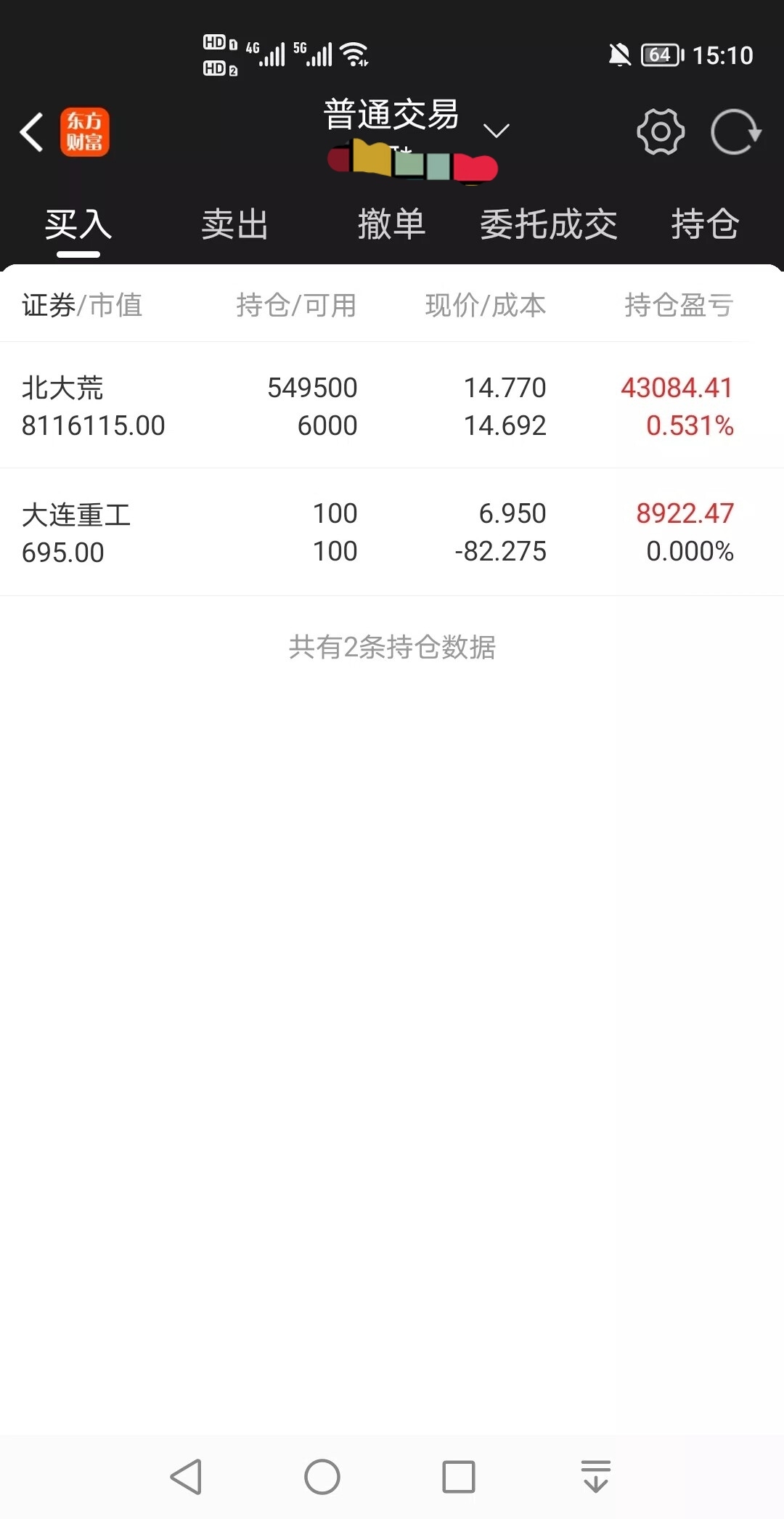Refresh the holdings data

click(x=735, y=131)
